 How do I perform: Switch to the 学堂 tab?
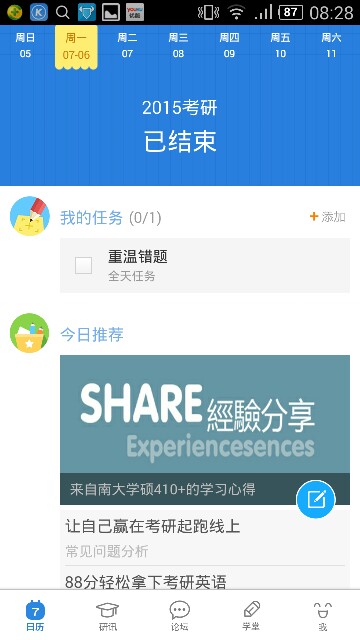(251, 616)
